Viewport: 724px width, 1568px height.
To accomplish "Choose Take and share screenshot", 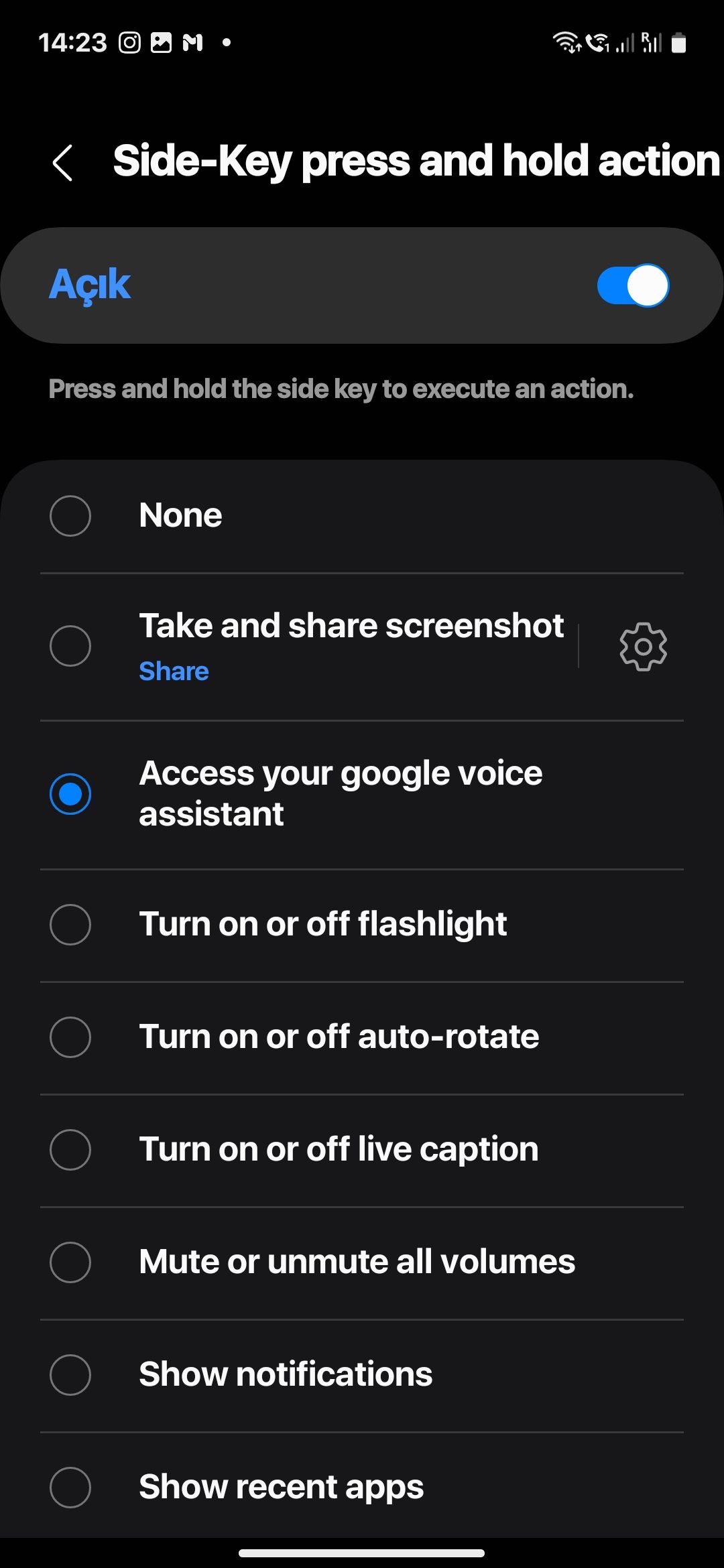I will click(70, 646).
